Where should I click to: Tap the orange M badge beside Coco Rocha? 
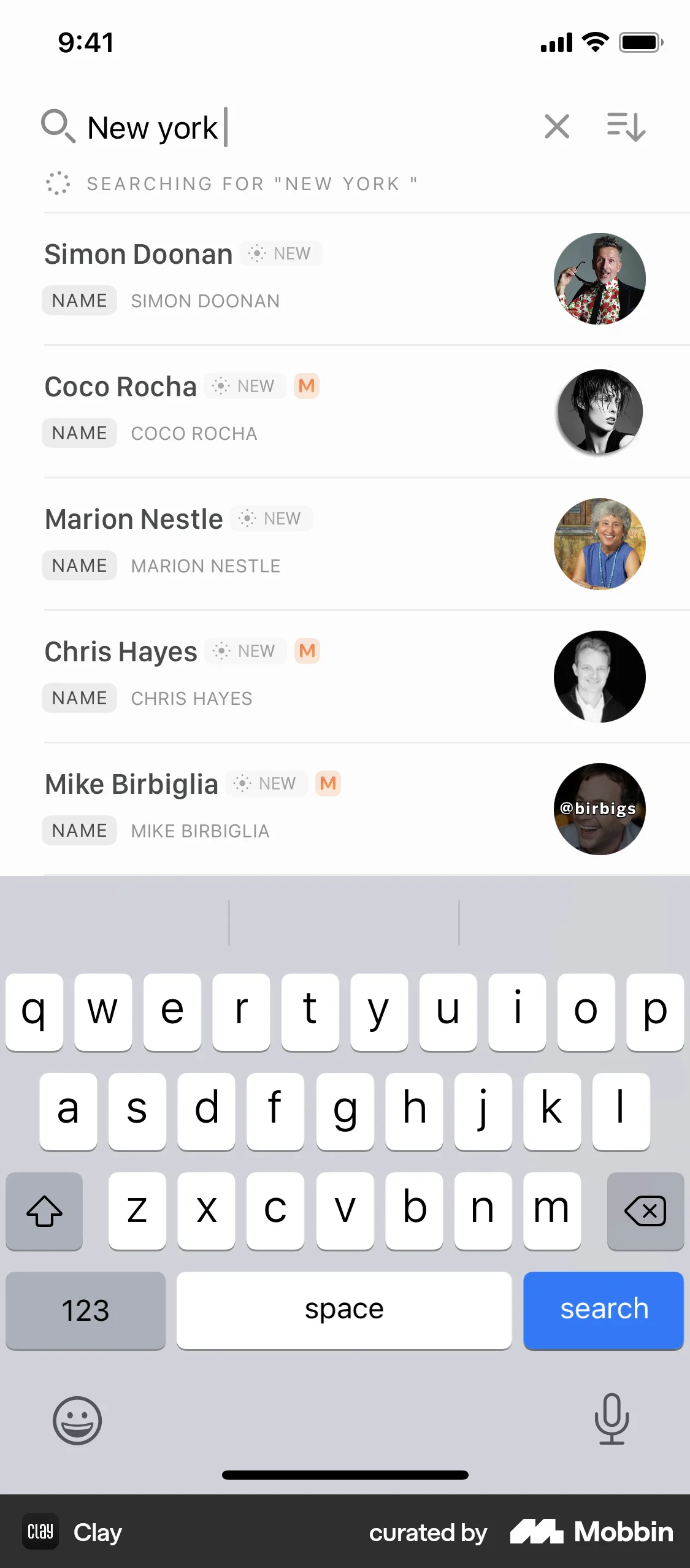click(x=306, y=386)
